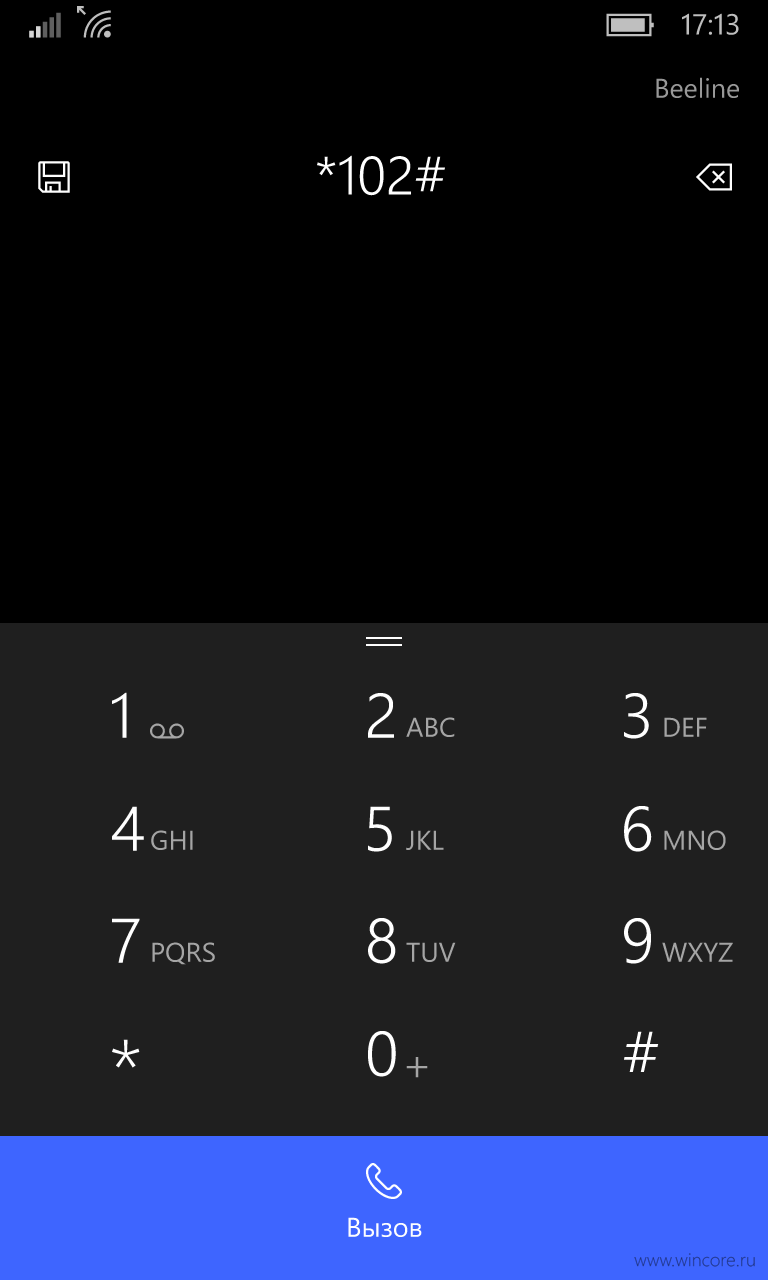Enter digit 0 plus key
The image size is (768, 1280).
(x=384, y=1054)
